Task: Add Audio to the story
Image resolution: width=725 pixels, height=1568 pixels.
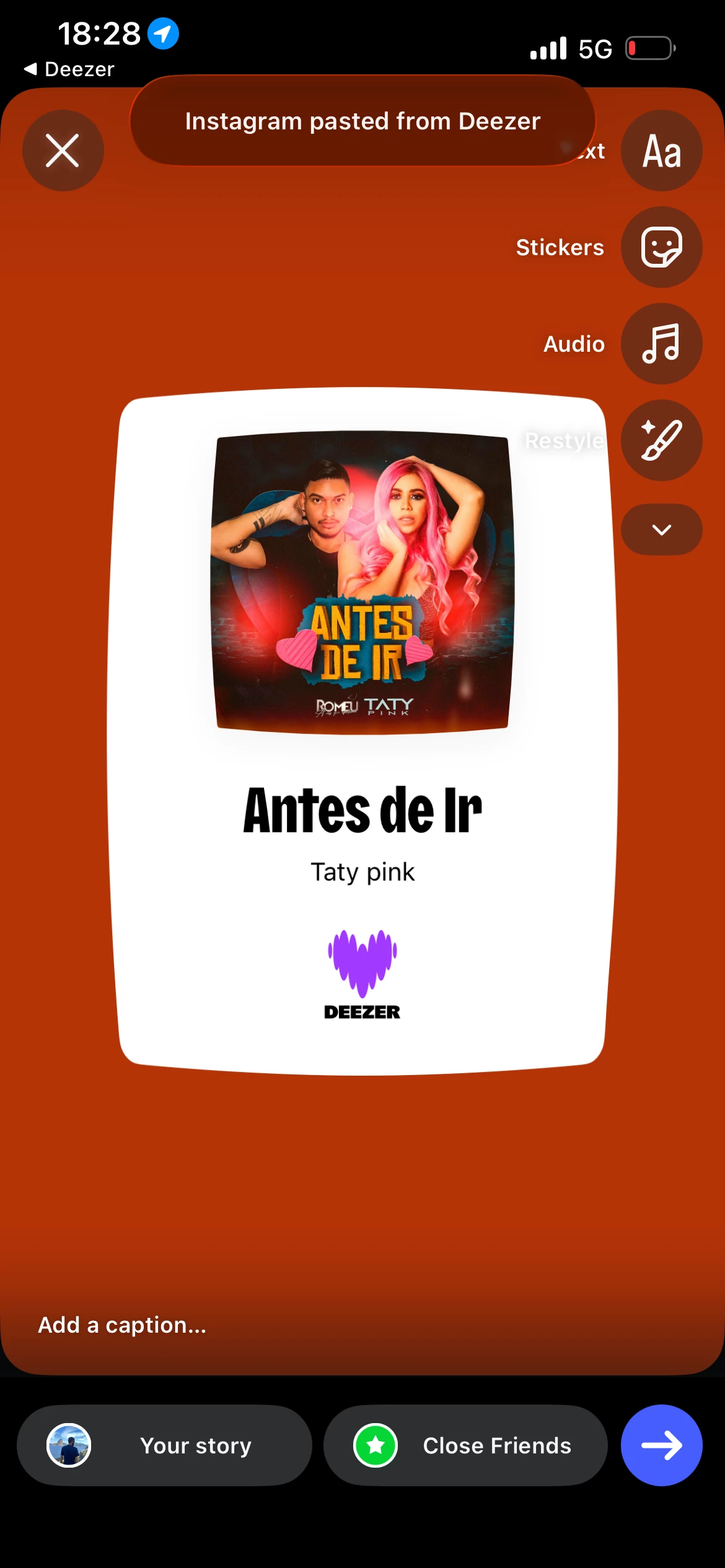Action: click(661, 344)
